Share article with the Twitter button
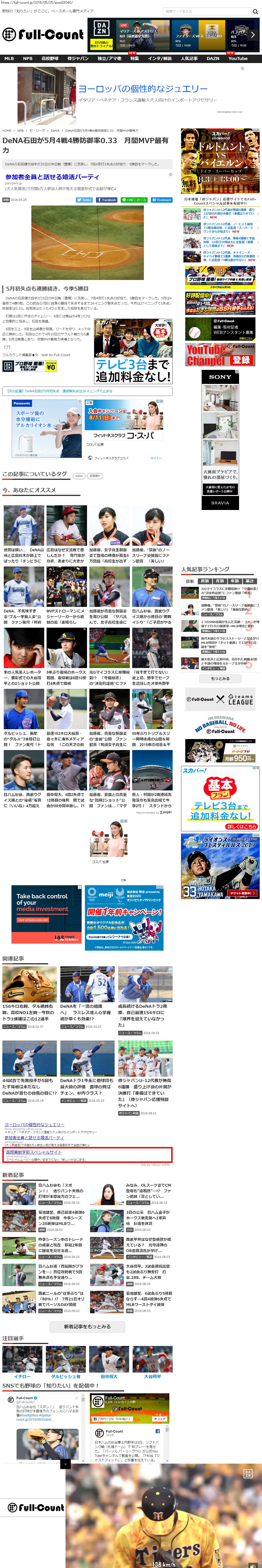262x1568 pixels. (84, 200)
